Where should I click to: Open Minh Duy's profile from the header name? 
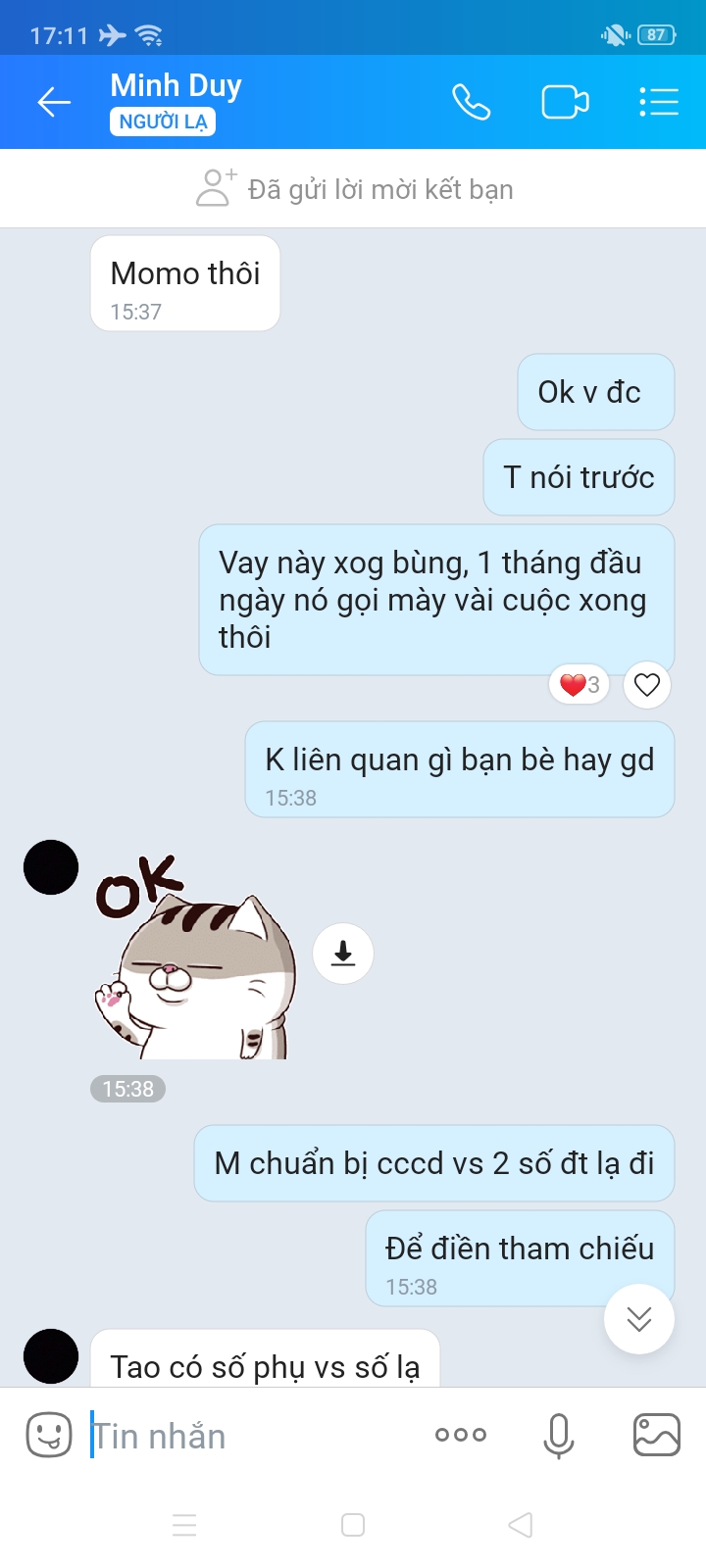[176, 86]
